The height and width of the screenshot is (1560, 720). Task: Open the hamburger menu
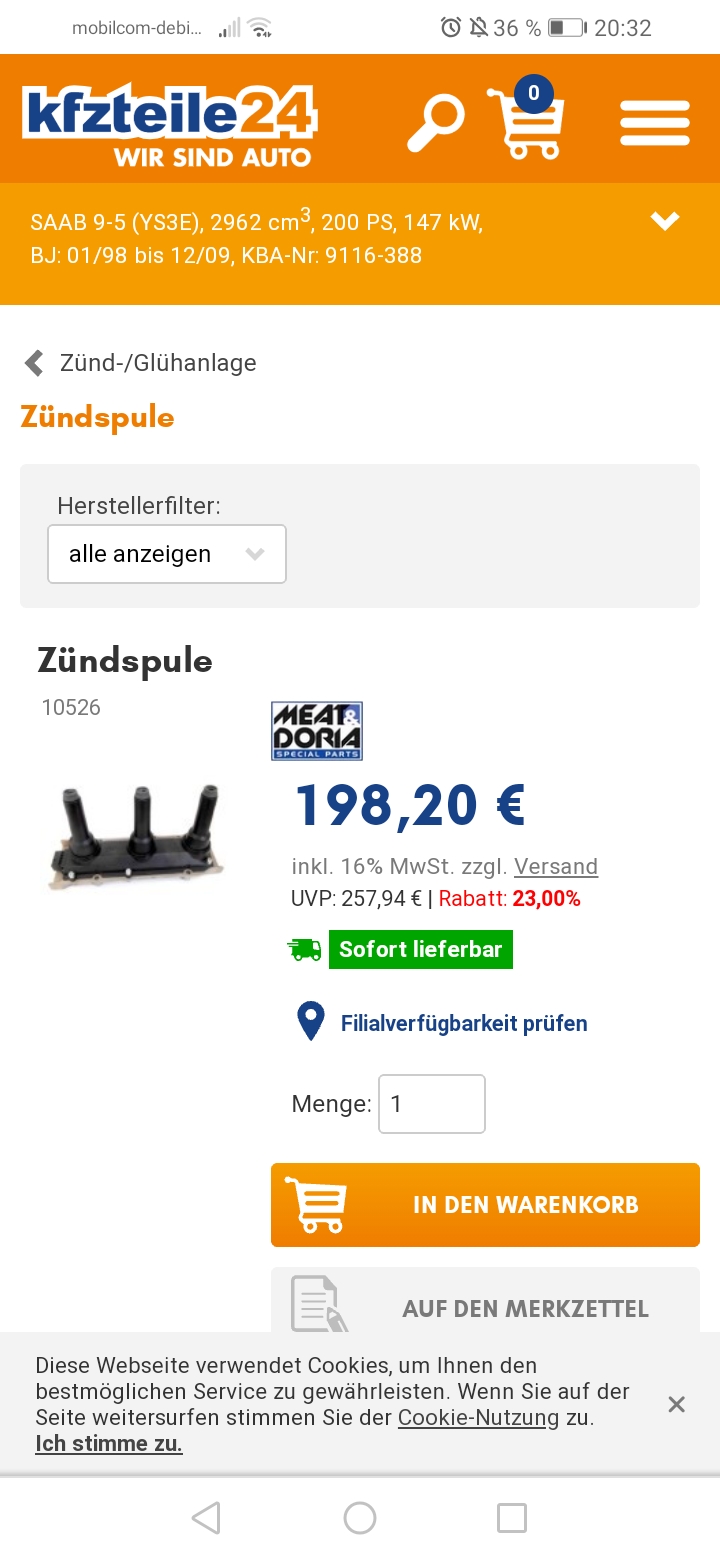655,123
